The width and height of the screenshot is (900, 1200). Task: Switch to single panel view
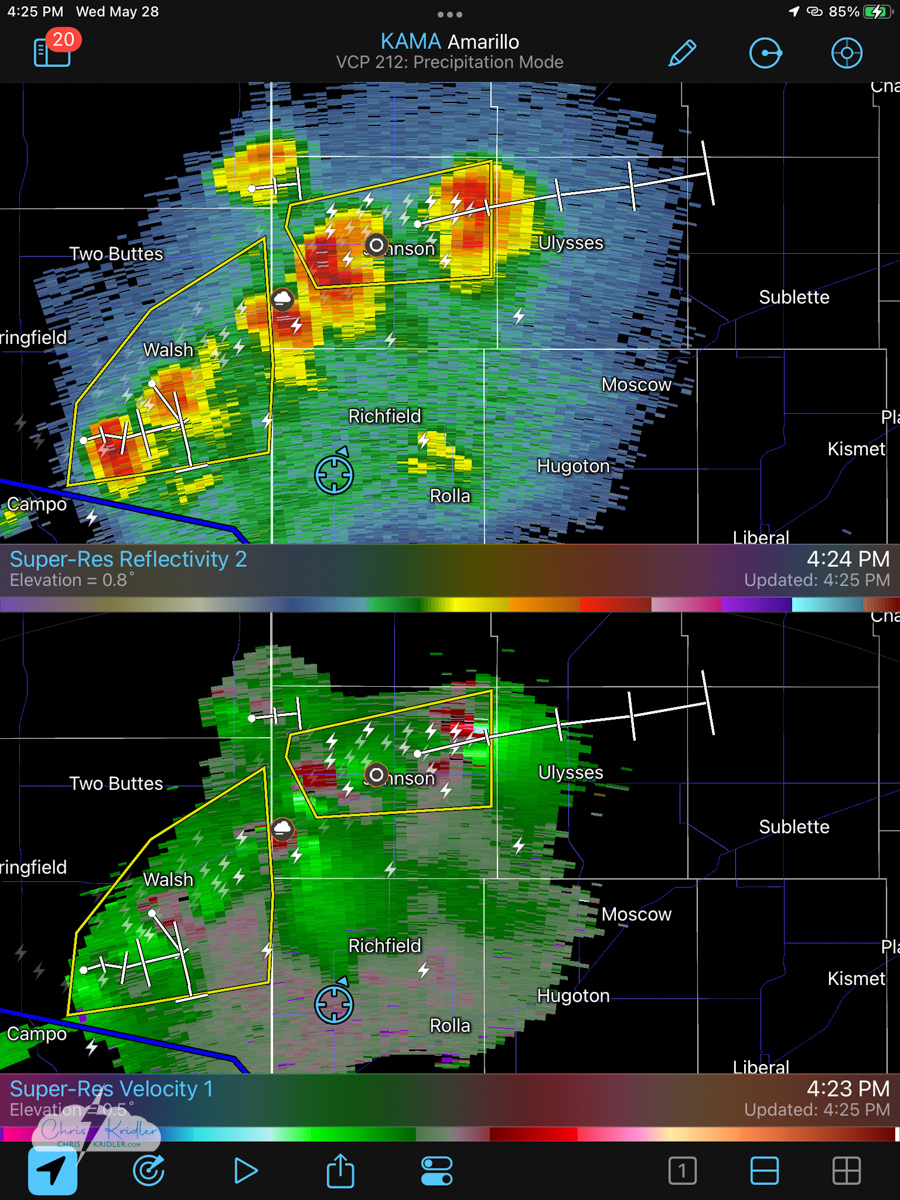682,1170
